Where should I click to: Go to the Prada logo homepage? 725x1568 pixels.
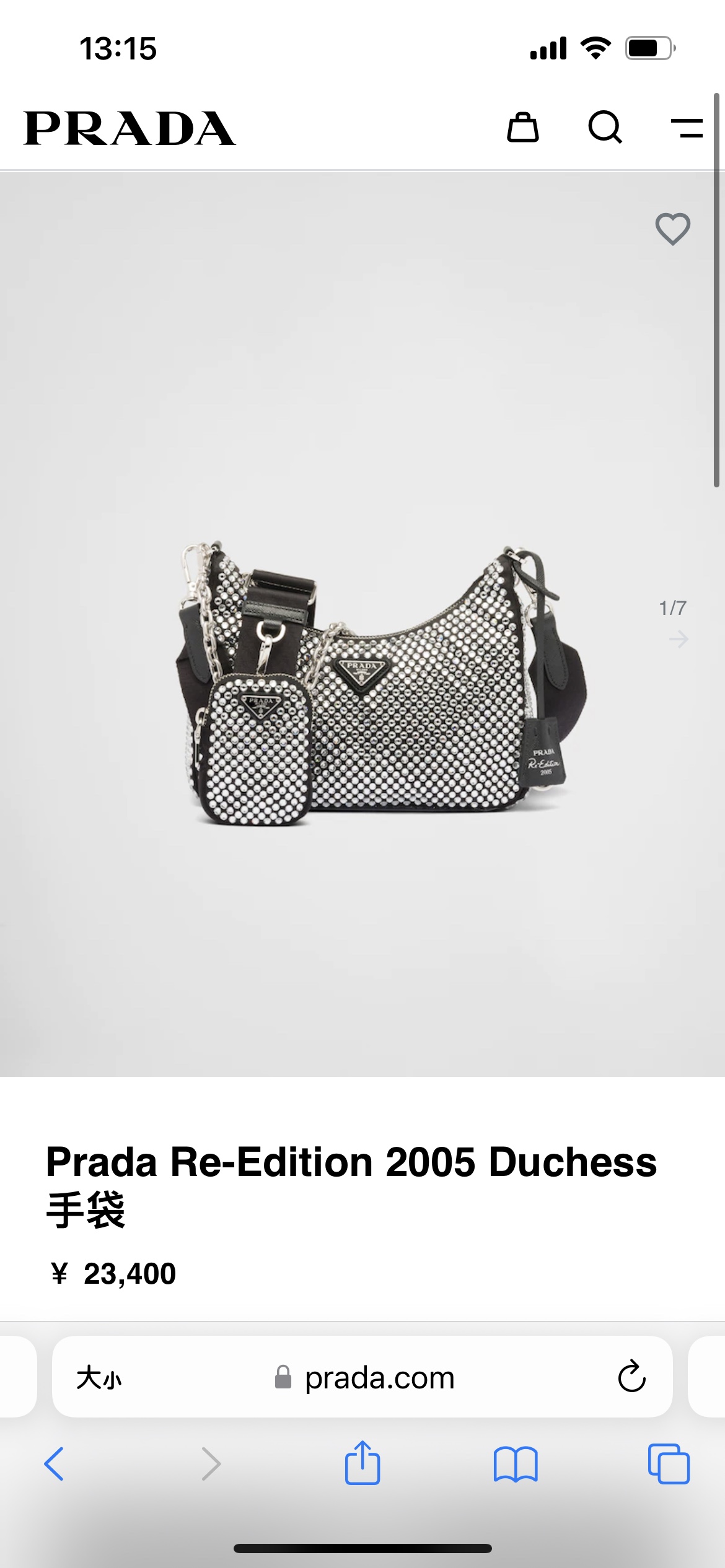[x=130, y=128]
